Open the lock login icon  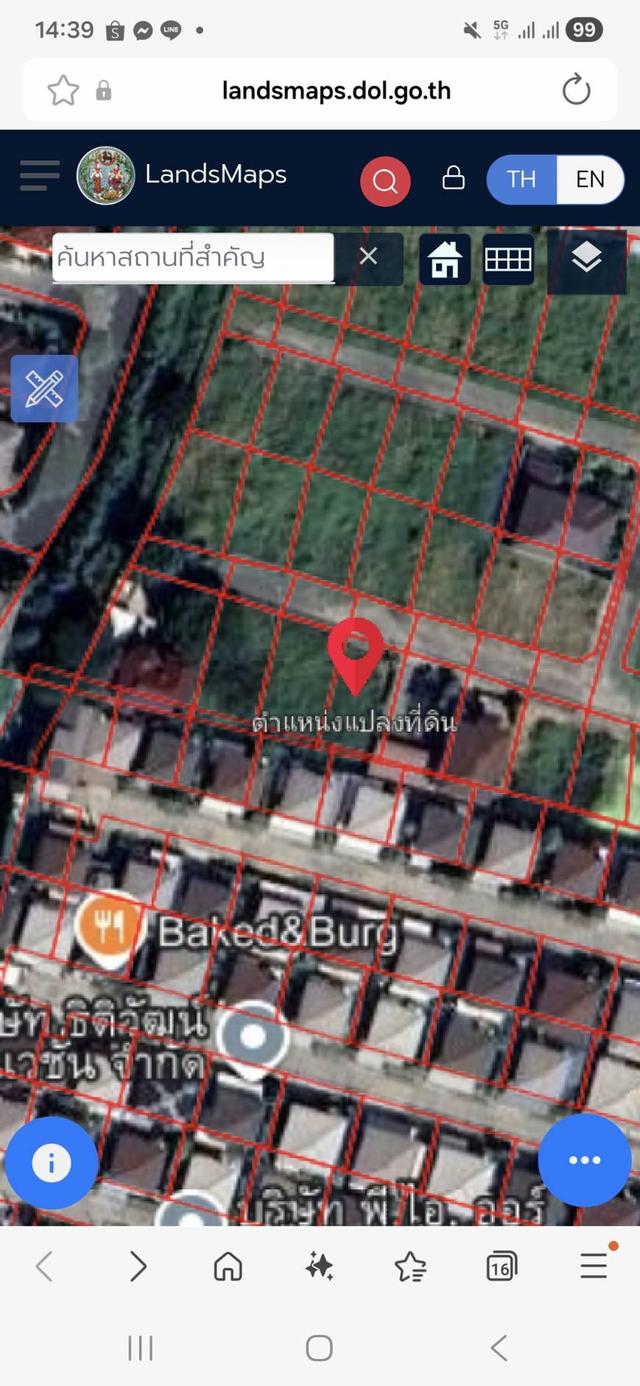pyautogui.click(x=453, y=178)
